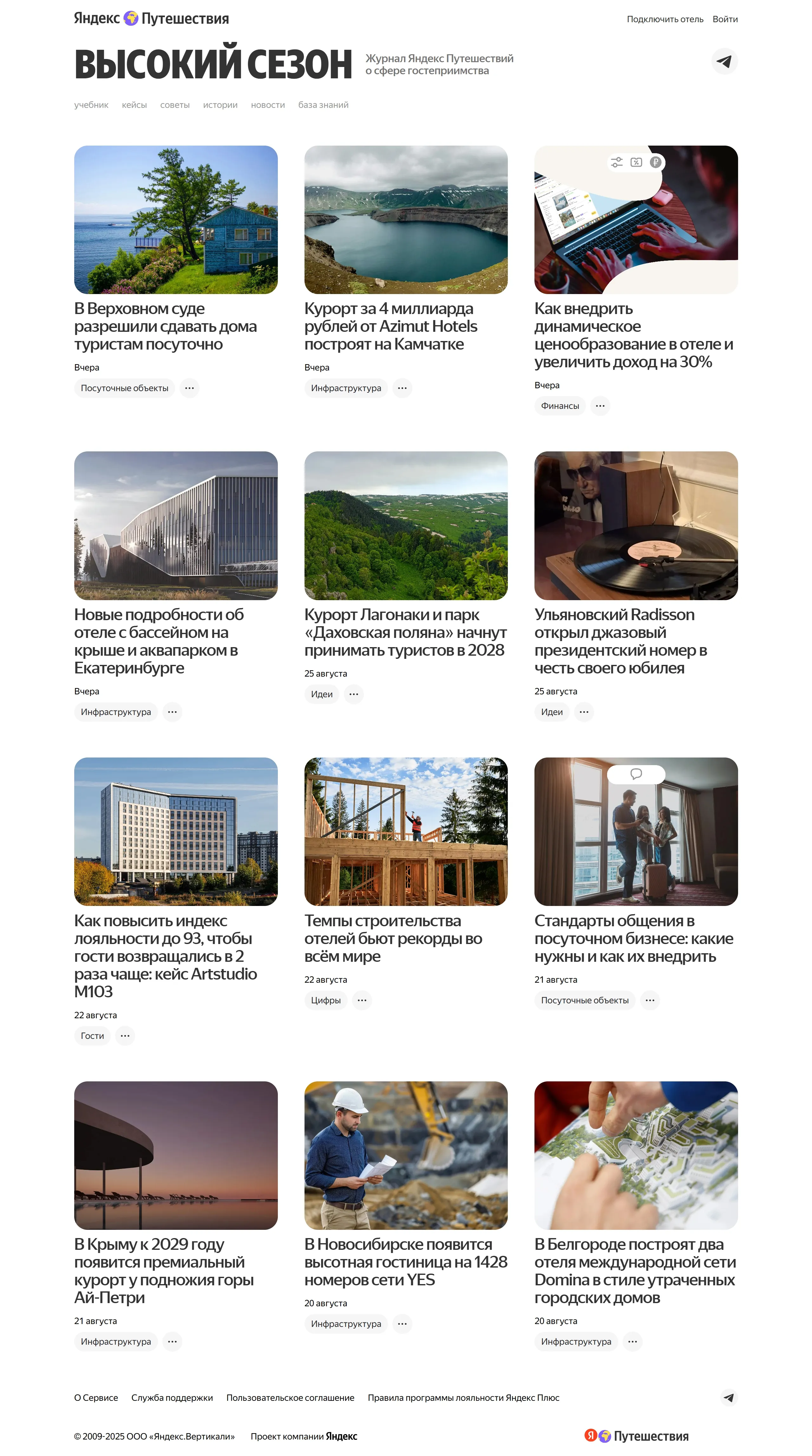Open the article about Верховный суд rentals
812x1456 pixels.
[165, 326]
